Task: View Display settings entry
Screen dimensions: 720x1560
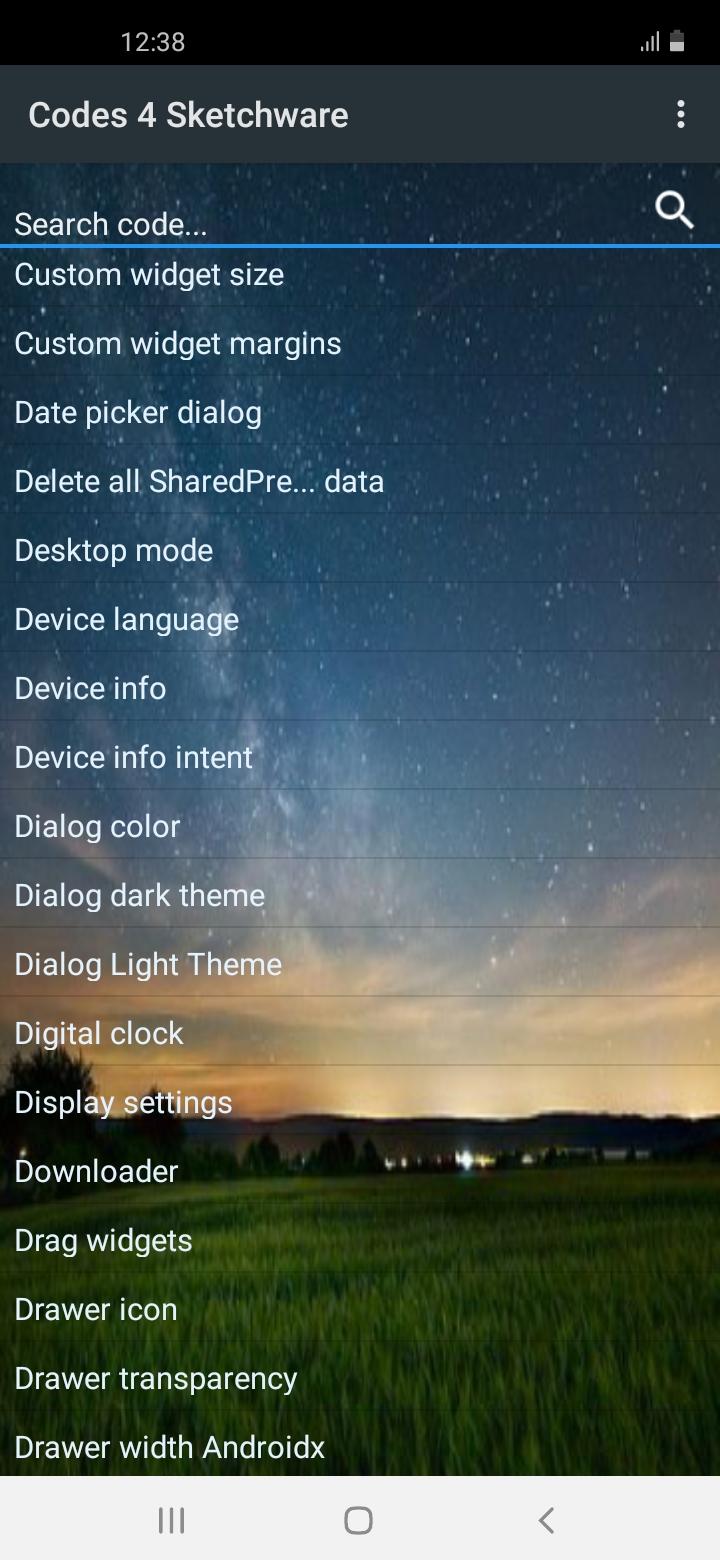Action: click(123, 1102)
